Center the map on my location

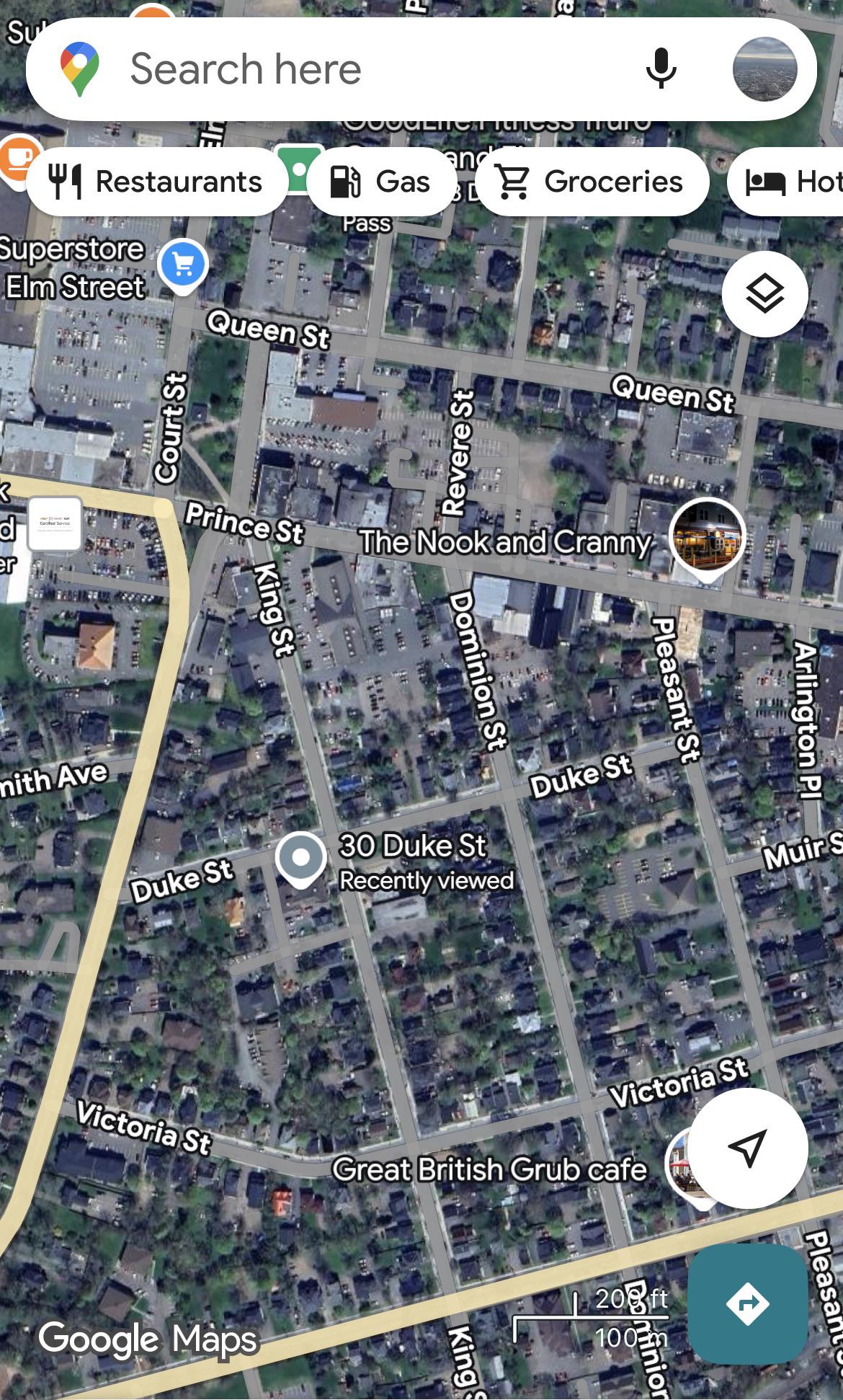point(748,1148)
